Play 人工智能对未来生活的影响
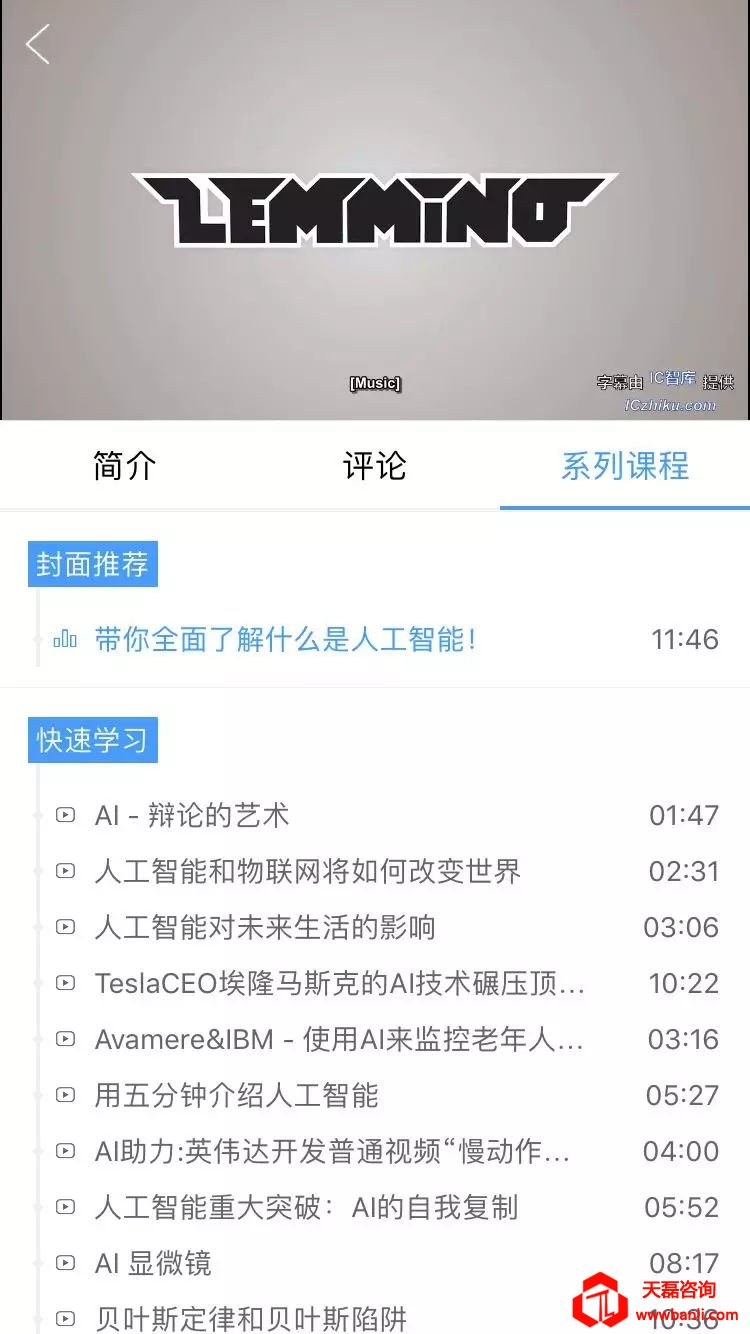The width and height of the screenshot is (750, 1334). coord(265,927)
